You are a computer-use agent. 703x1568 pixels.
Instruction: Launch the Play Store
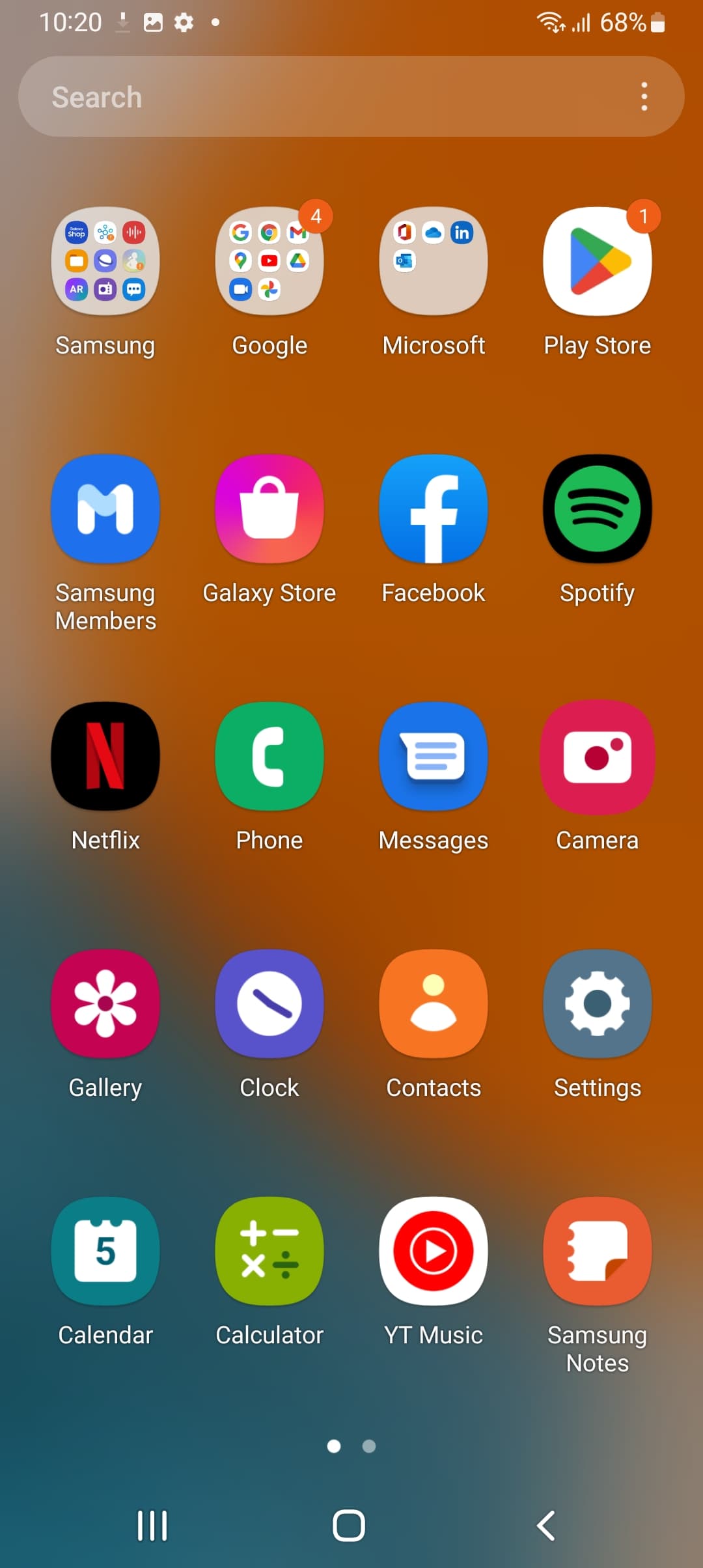pyautogui.click(x=598, y=261)
